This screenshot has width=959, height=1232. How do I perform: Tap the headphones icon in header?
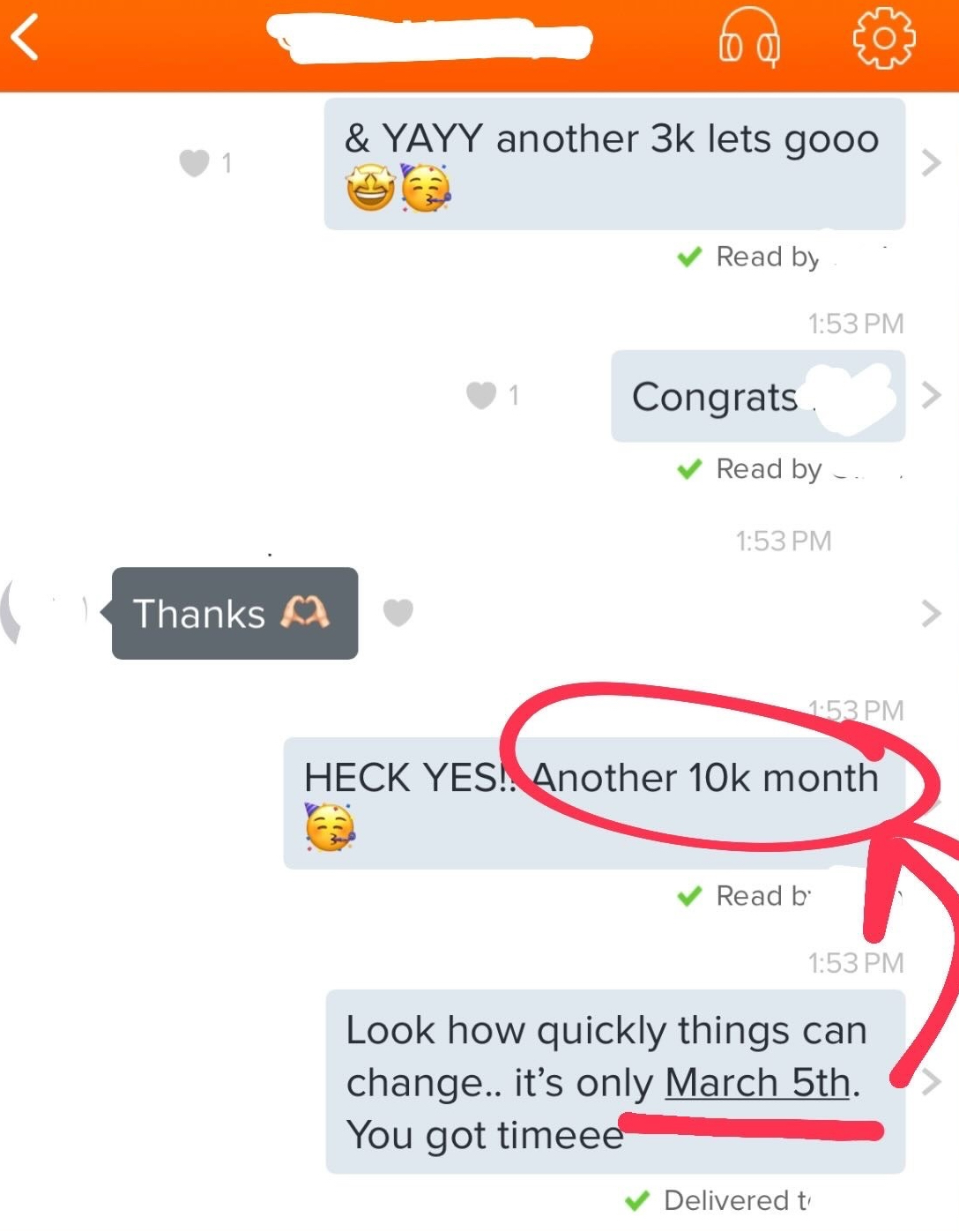[x=749, y=39]
